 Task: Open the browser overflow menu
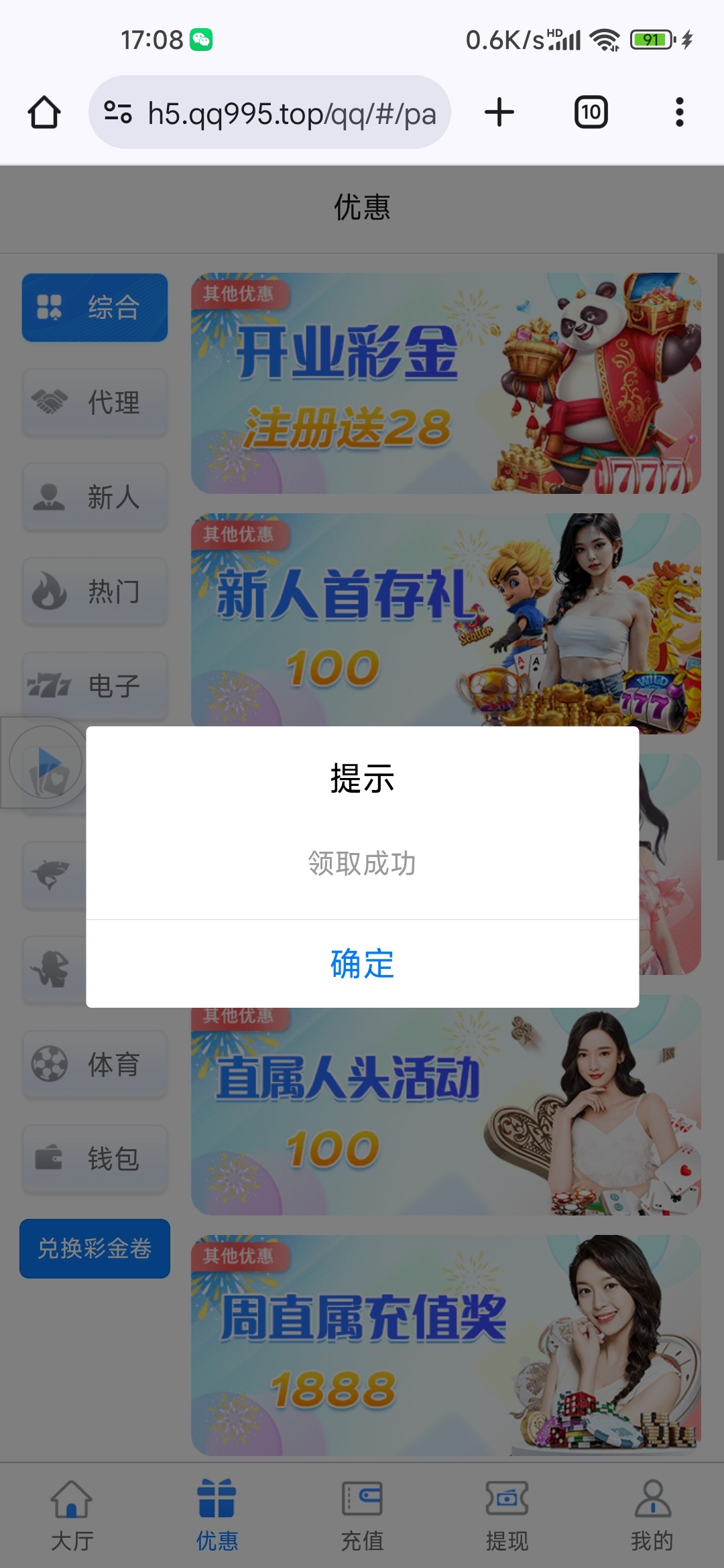point(680,112)
